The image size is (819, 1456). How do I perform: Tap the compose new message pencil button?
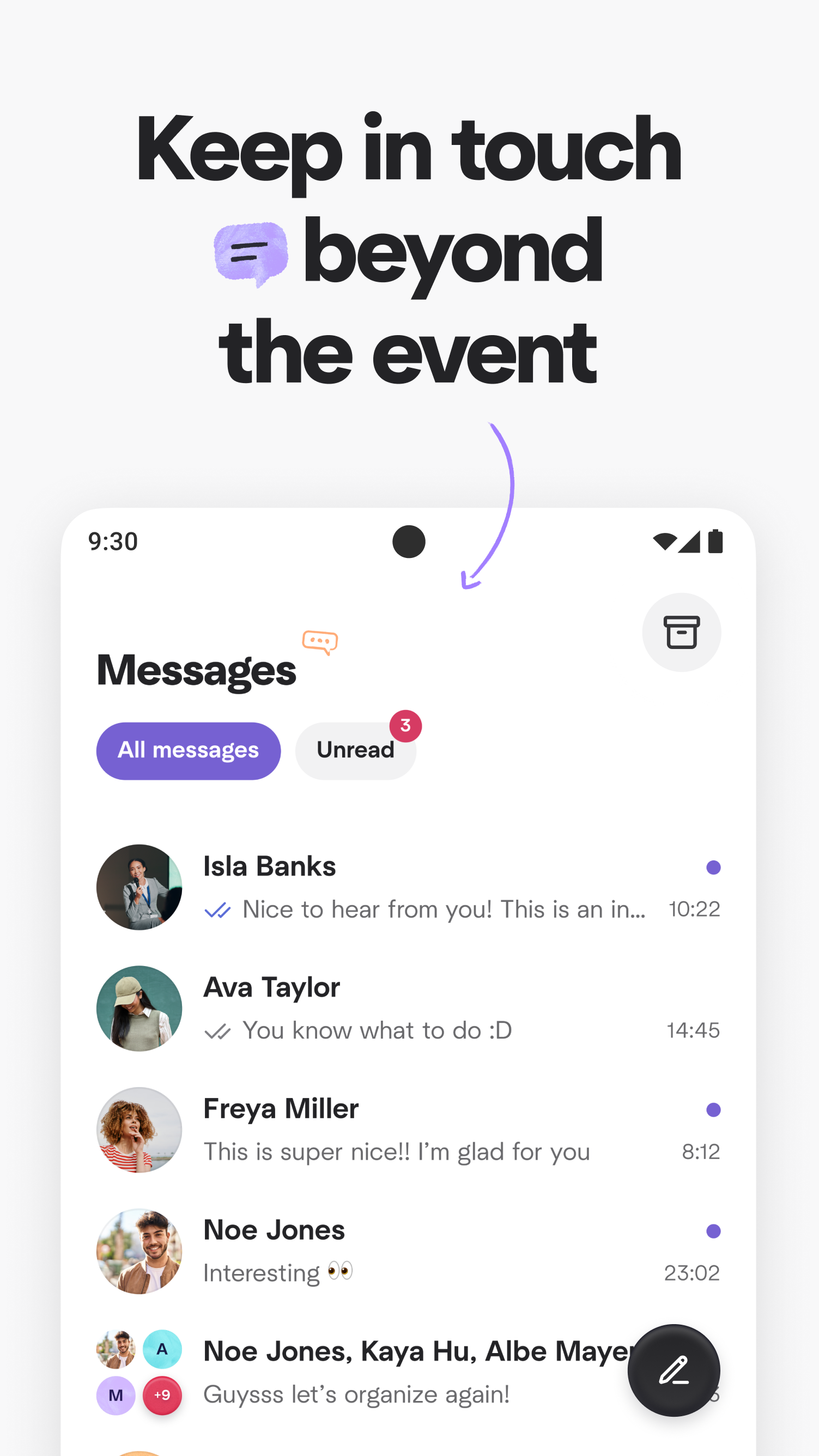[674, 1372]
